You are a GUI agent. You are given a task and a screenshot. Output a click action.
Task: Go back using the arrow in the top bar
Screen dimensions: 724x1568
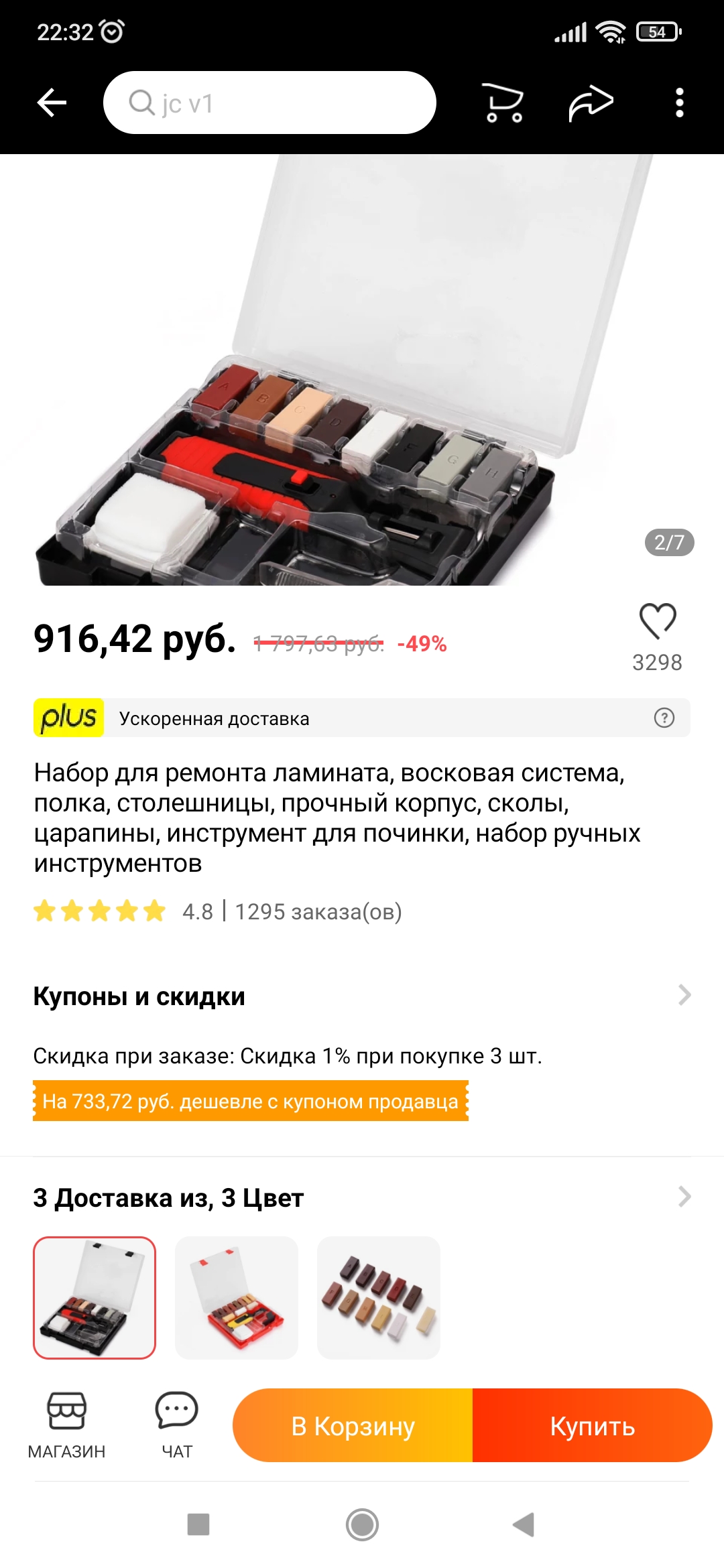52,103
